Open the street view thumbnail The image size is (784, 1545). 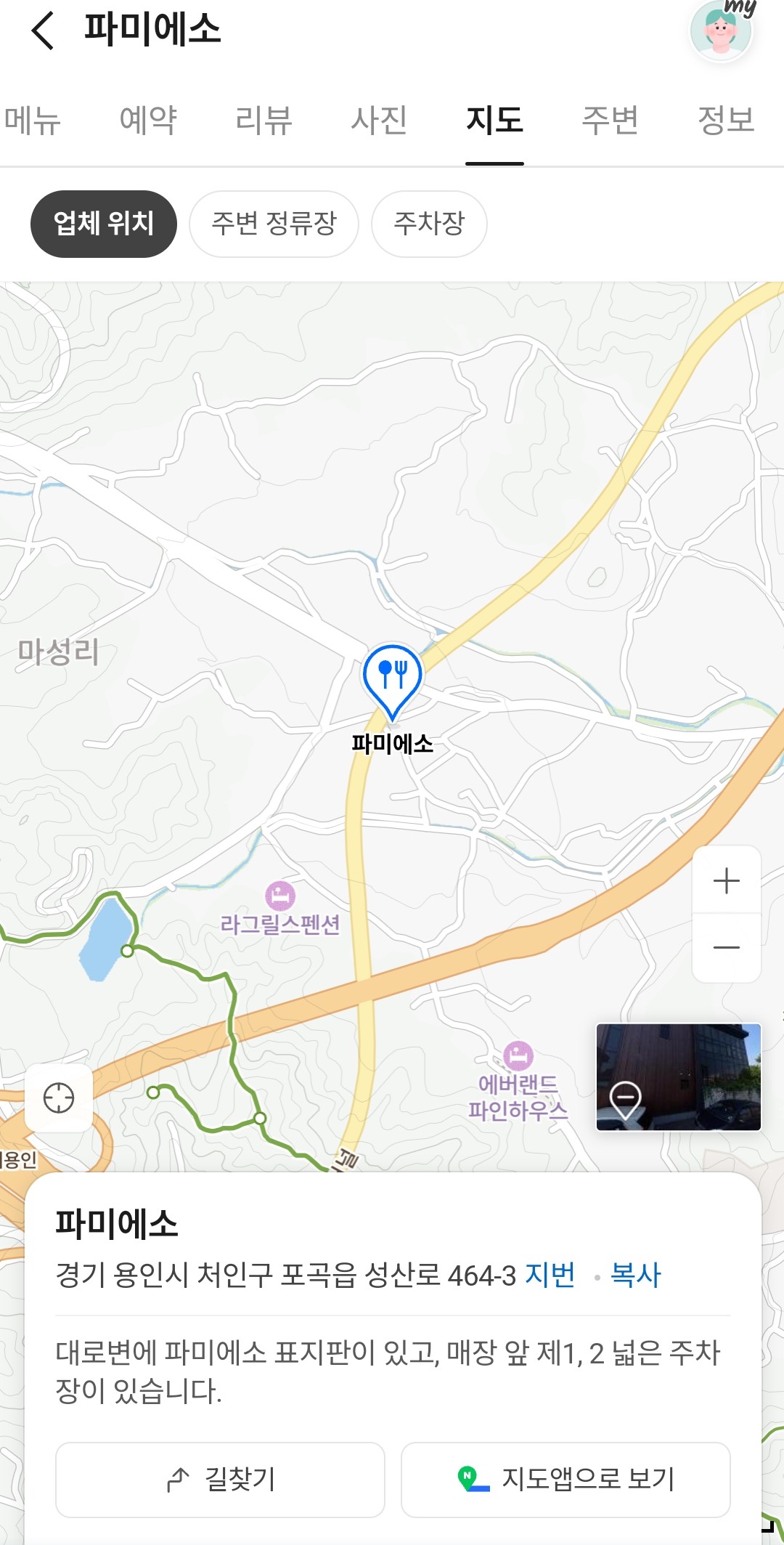point(679,1077)
